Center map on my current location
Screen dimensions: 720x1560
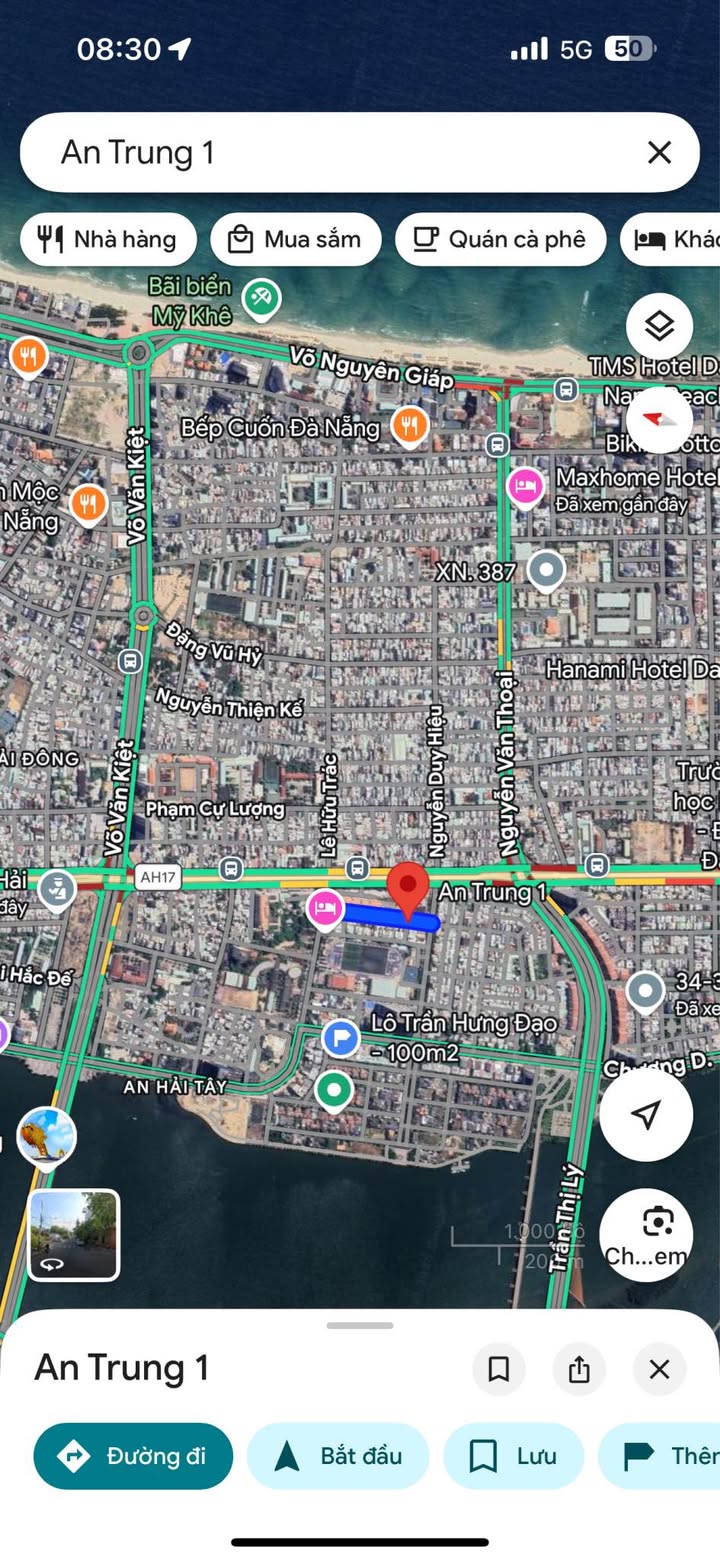[x=646, y=1115]
